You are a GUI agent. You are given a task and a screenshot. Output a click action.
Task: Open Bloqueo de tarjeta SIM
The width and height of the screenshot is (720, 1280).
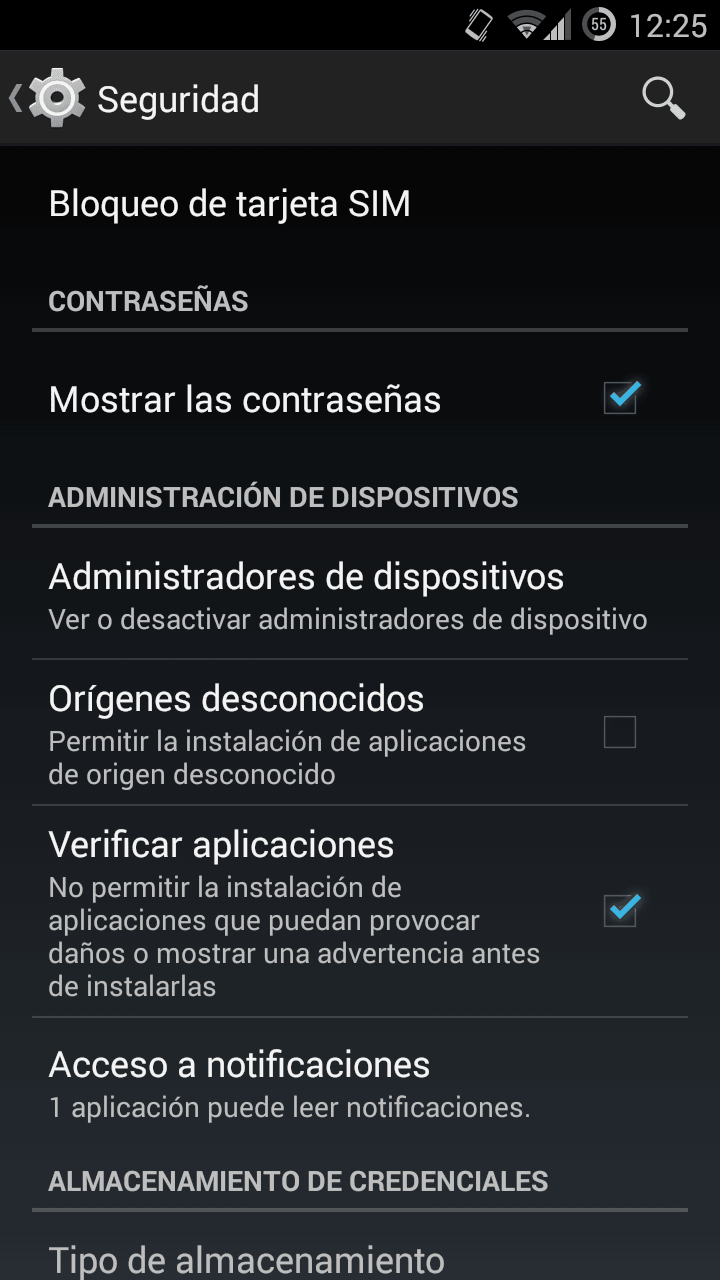[360, 204]
